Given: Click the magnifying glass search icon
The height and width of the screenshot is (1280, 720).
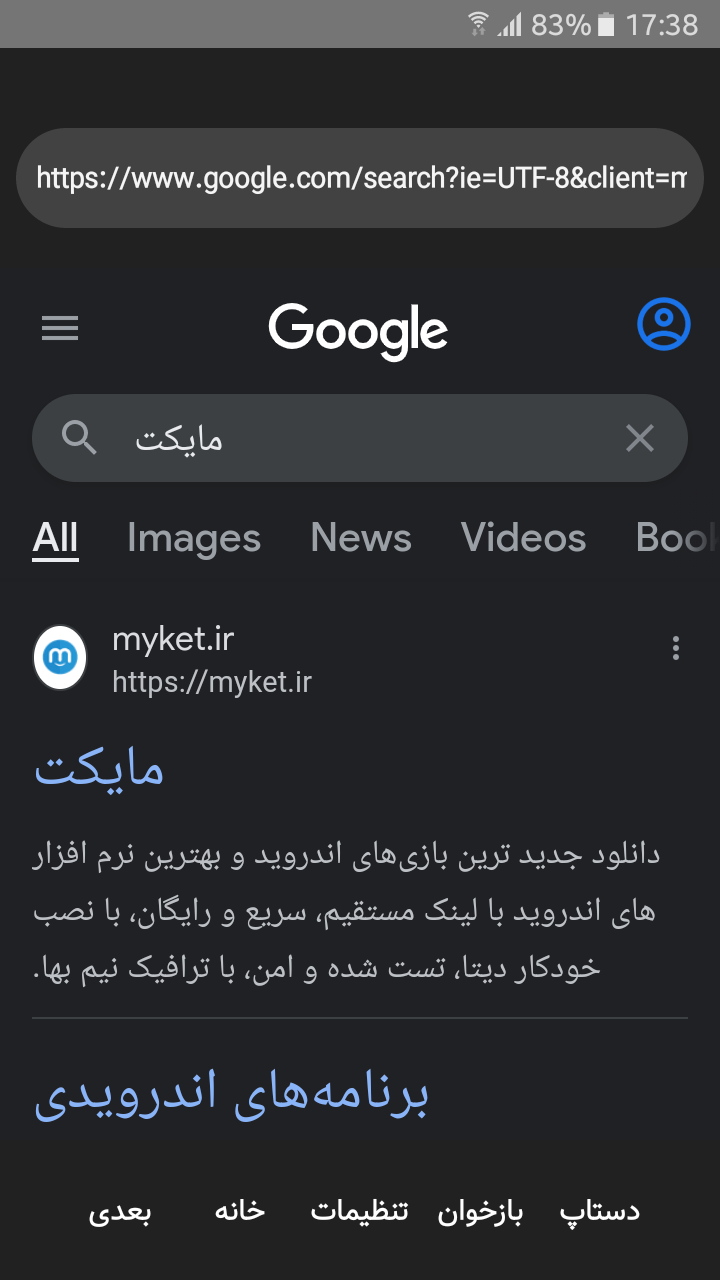Looking at the screenshot, I should click(x=80, y=438).
